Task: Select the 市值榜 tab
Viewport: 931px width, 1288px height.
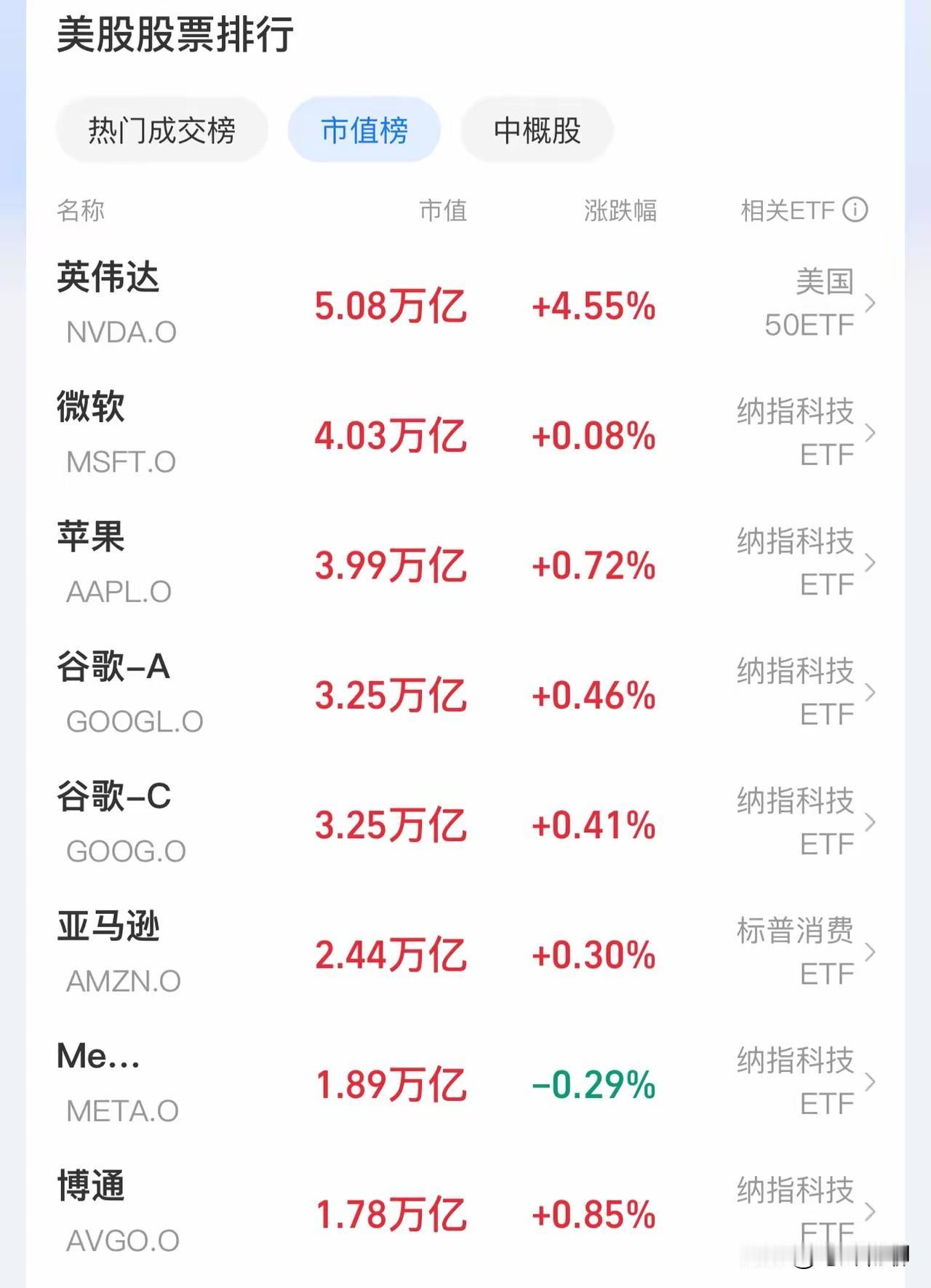Action: point(364,128)
